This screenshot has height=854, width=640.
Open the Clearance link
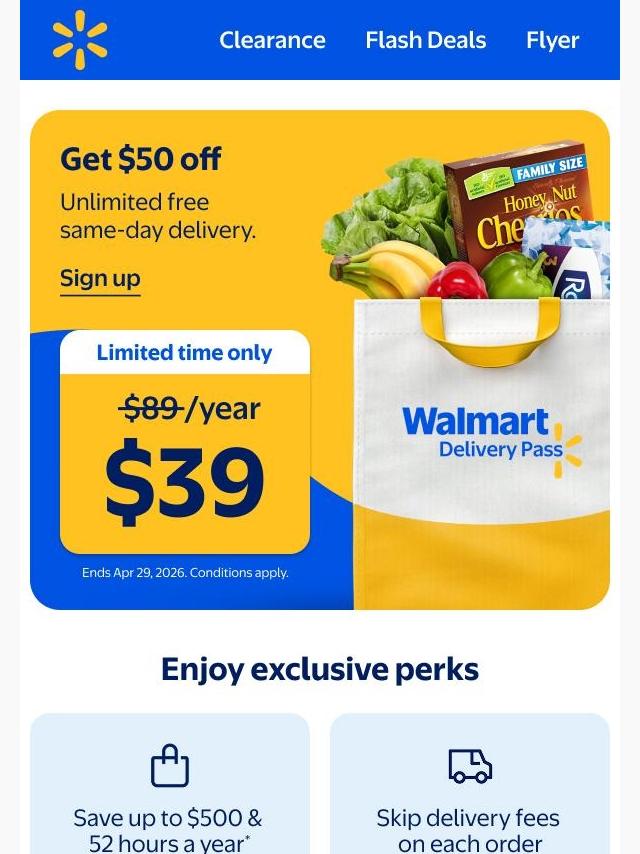pyautogui.click(x=272, y=40)
